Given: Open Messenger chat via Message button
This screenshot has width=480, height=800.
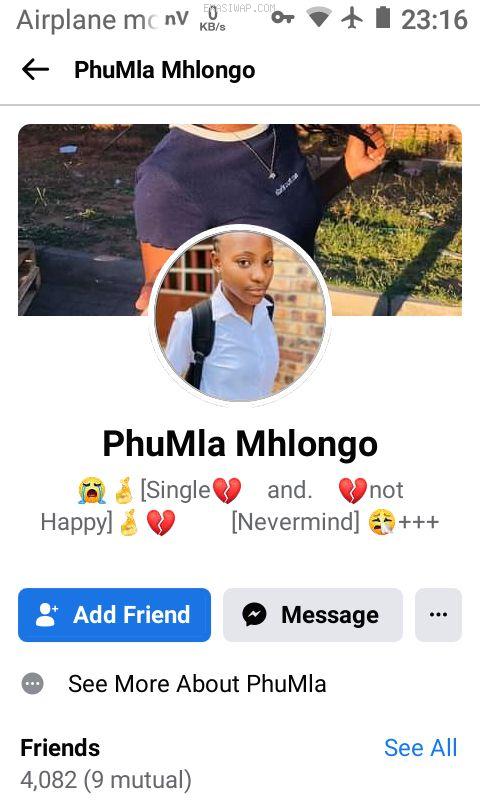Looking at the screenshot, I should 313,615.
